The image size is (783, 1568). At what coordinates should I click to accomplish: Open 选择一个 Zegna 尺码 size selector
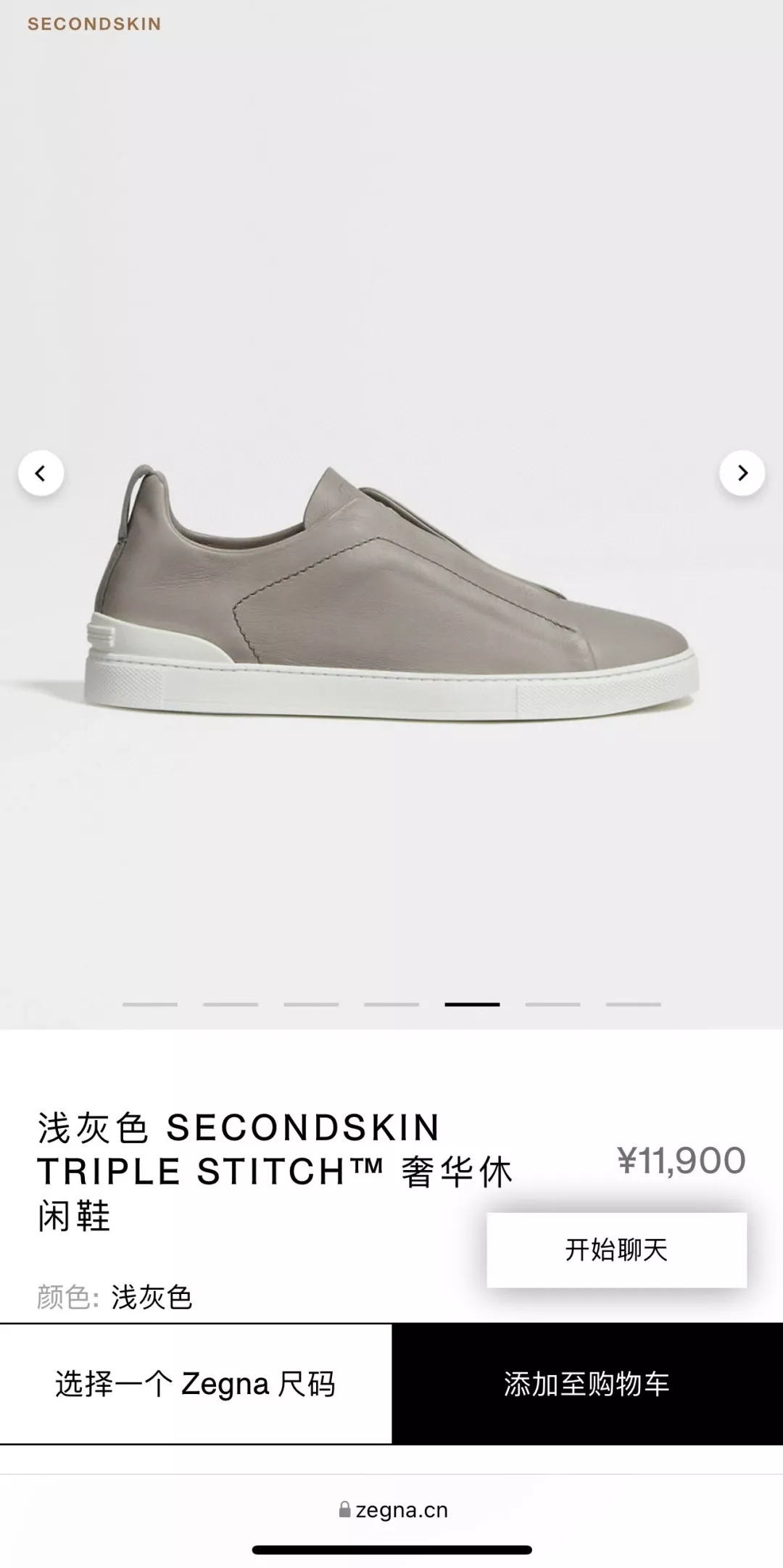(x=196, y=1383)
